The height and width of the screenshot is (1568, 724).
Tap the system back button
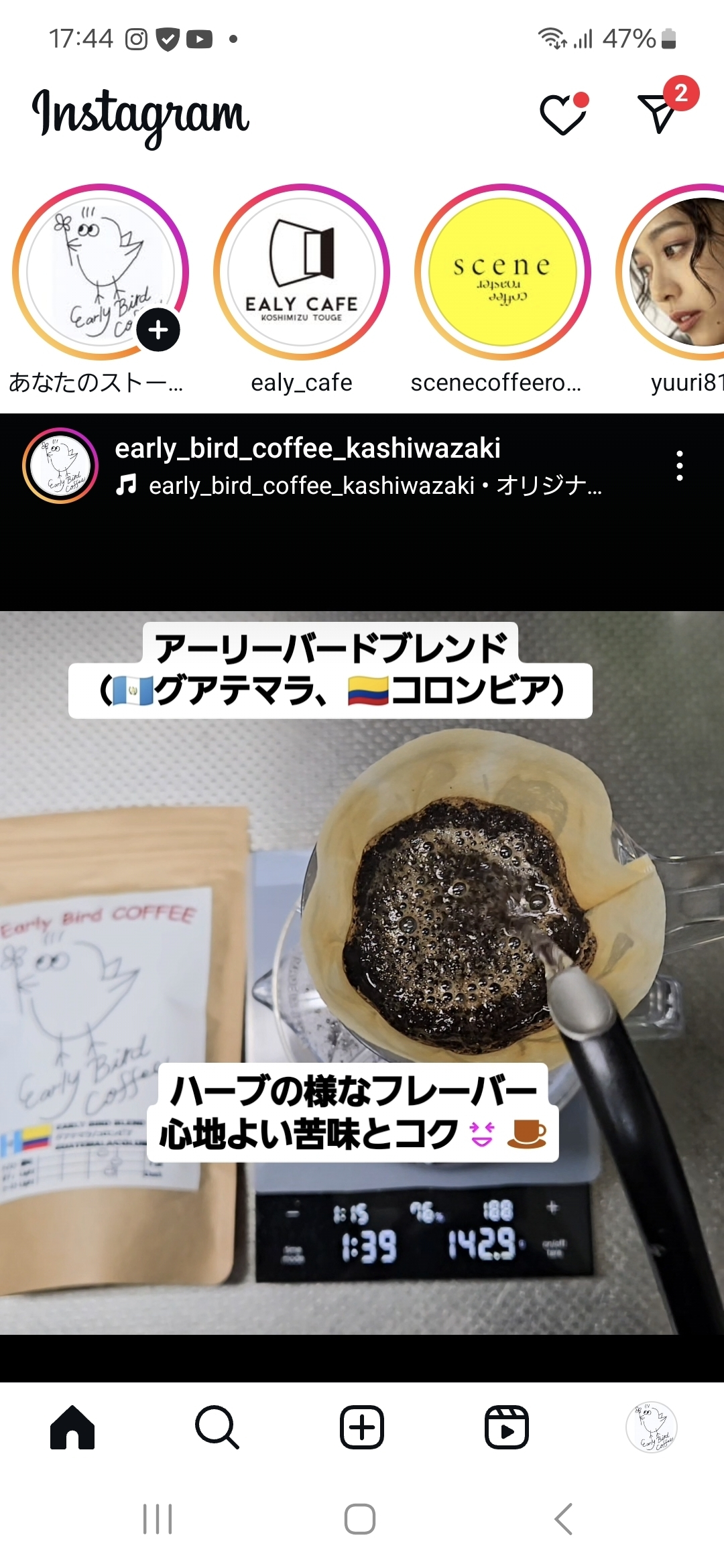point(564,1518)
